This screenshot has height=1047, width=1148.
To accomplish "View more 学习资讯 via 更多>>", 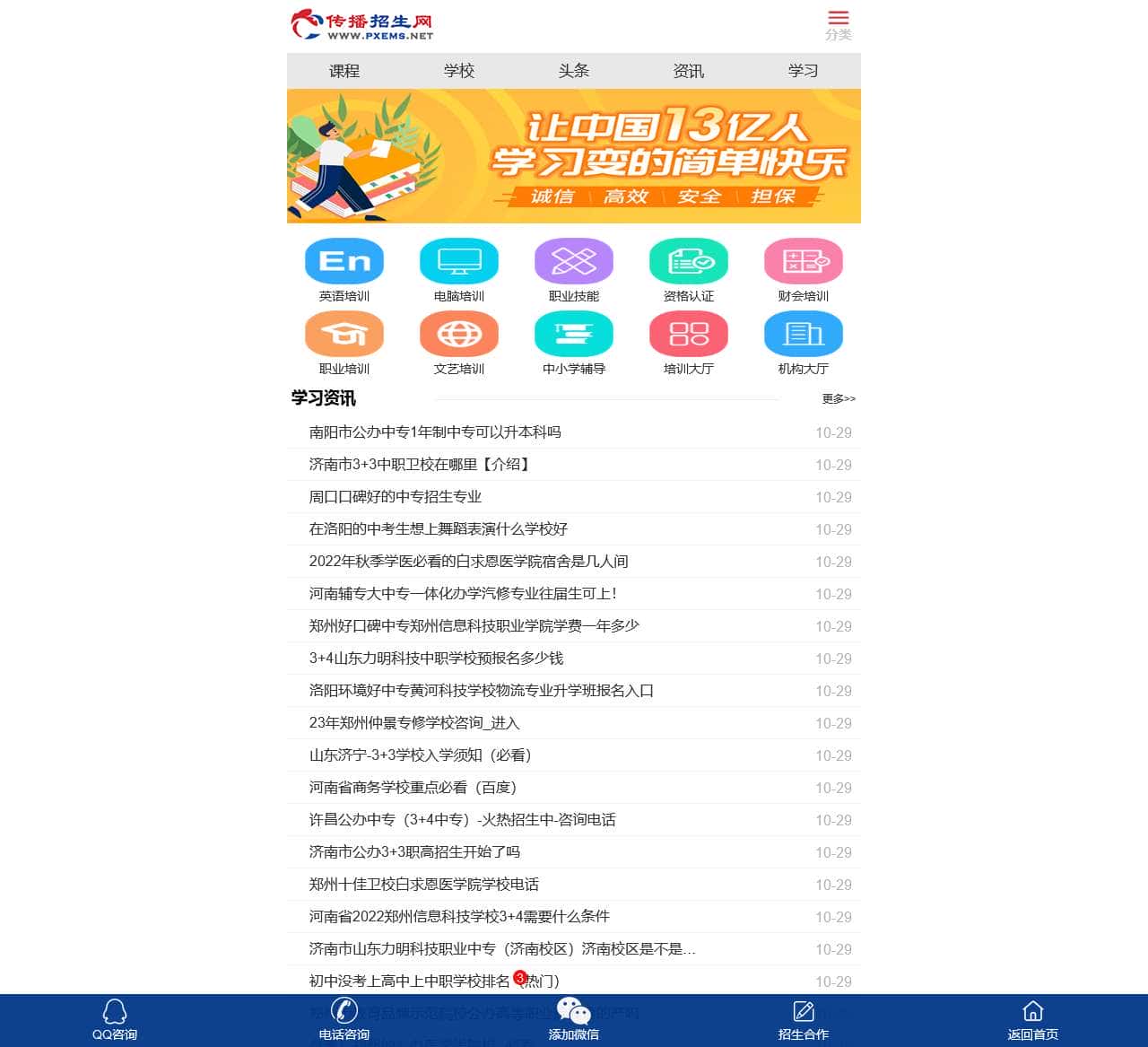I will pyautogui.click(x=839, y=398).
